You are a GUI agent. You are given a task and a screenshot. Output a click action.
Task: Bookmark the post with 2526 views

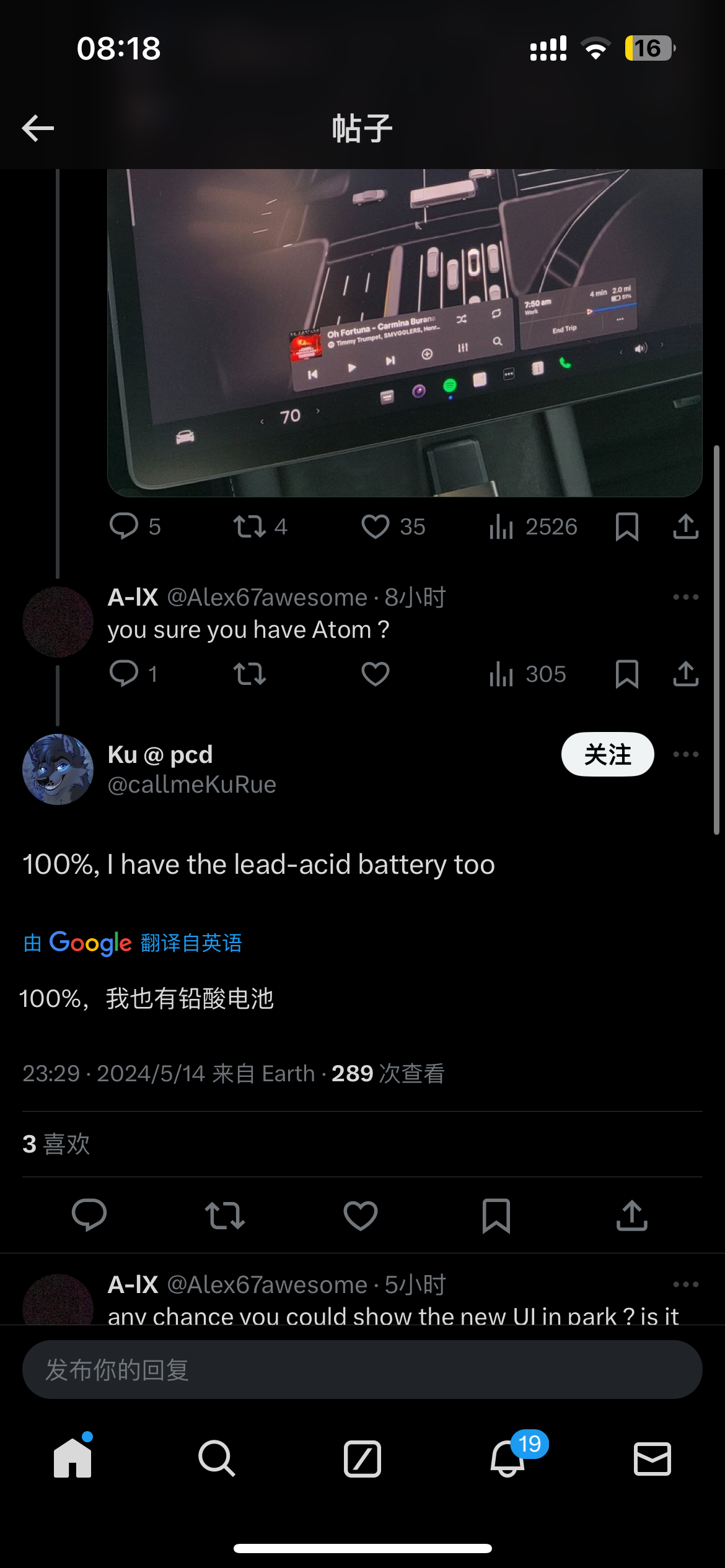coord(626,527)
